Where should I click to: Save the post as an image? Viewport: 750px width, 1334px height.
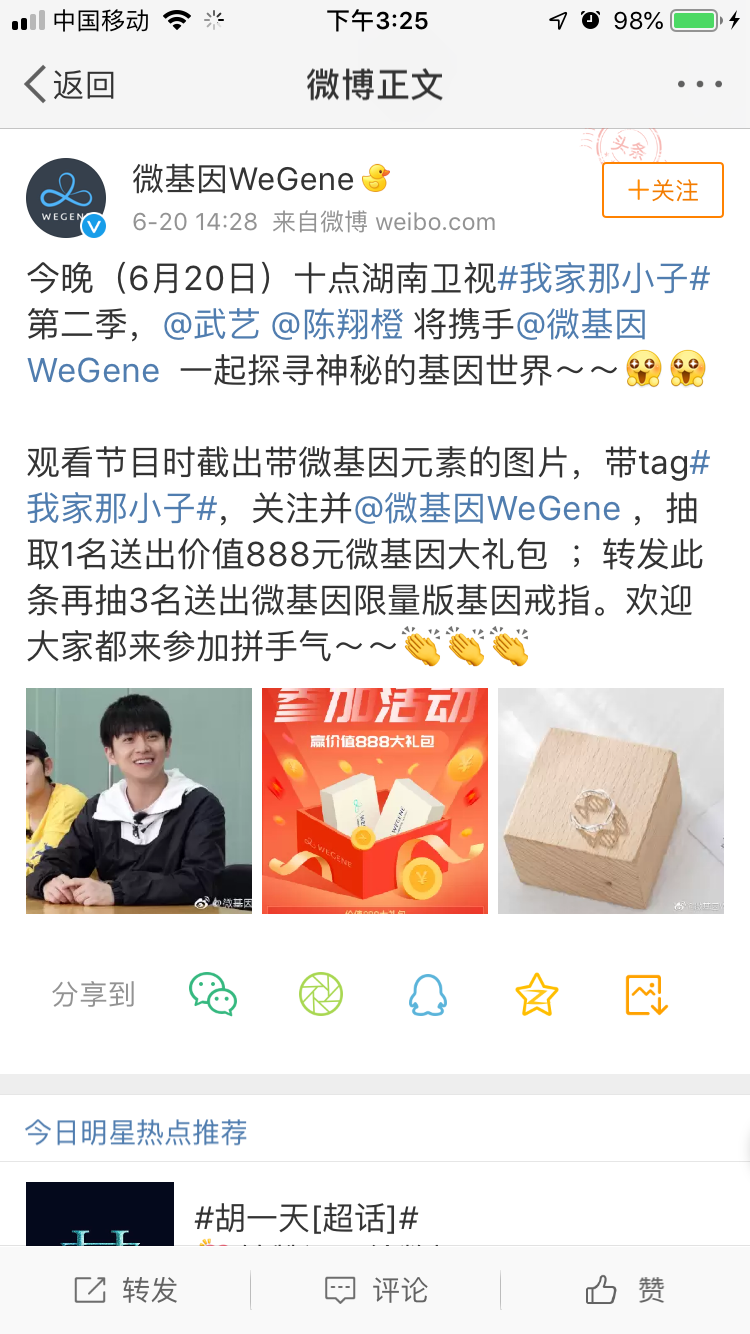(x=646, y=994)
